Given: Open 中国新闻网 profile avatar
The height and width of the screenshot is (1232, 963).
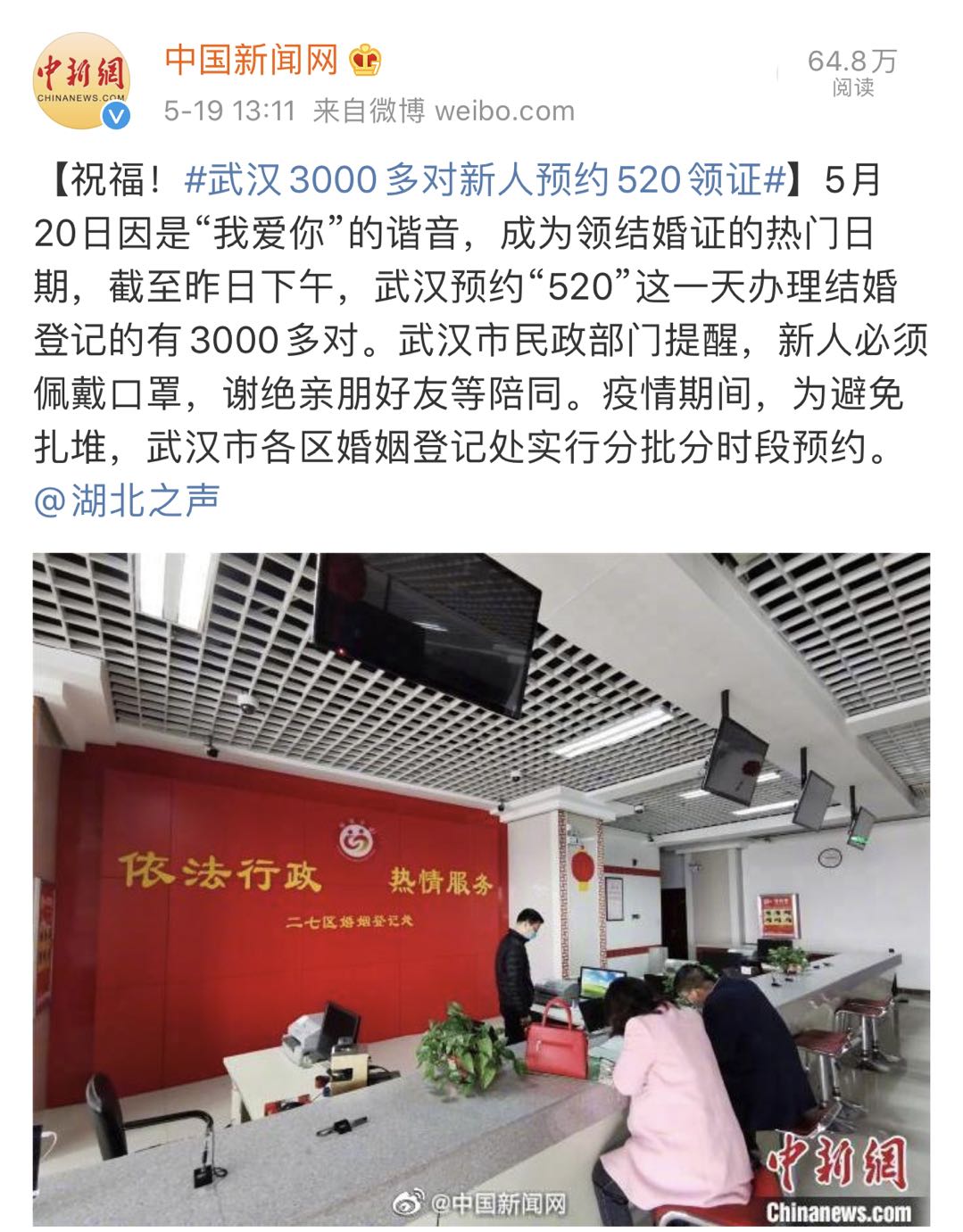Looking at the screenshot, I should [81, 81].
